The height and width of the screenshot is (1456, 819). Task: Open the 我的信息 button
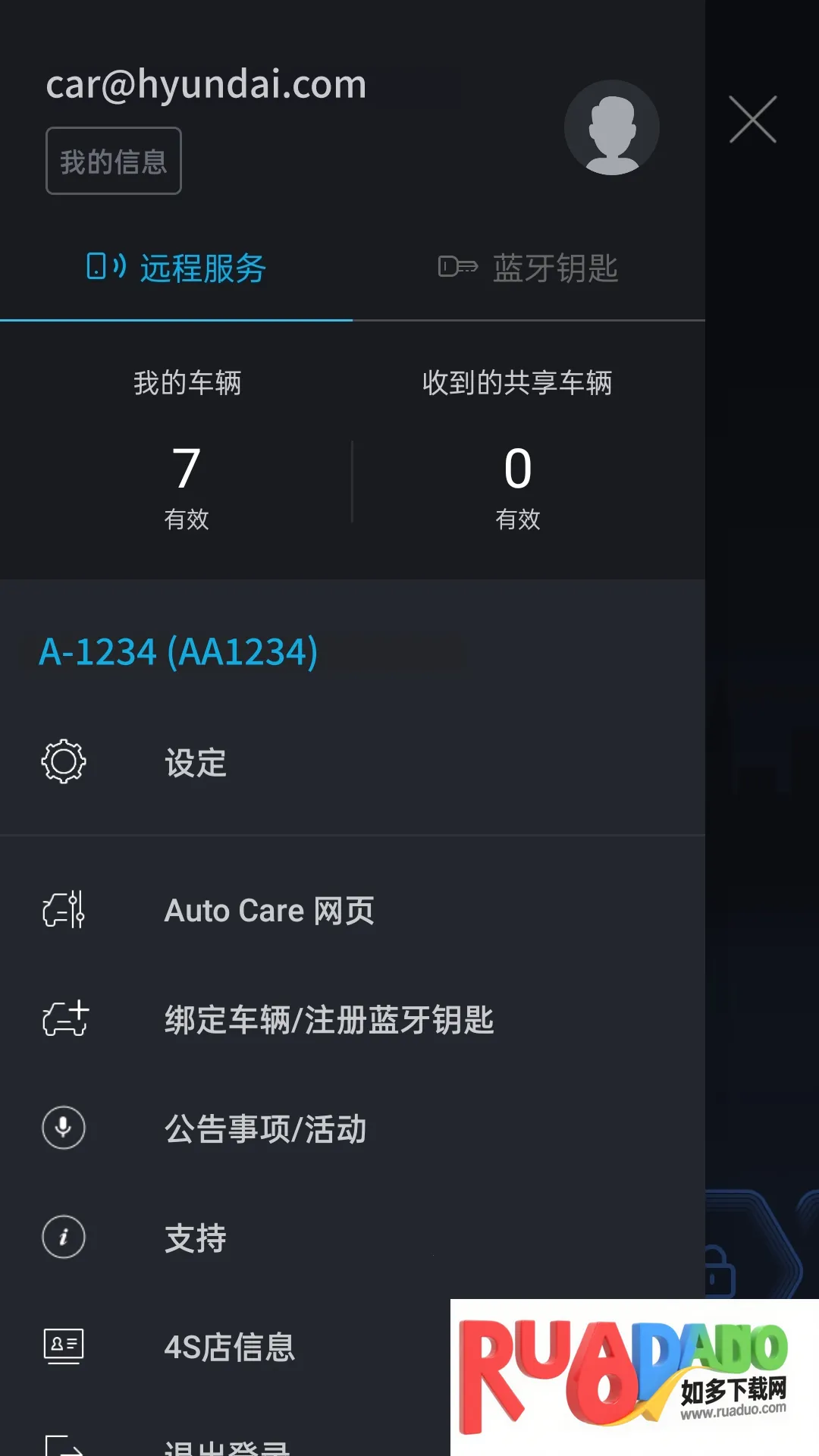[114, 161]
